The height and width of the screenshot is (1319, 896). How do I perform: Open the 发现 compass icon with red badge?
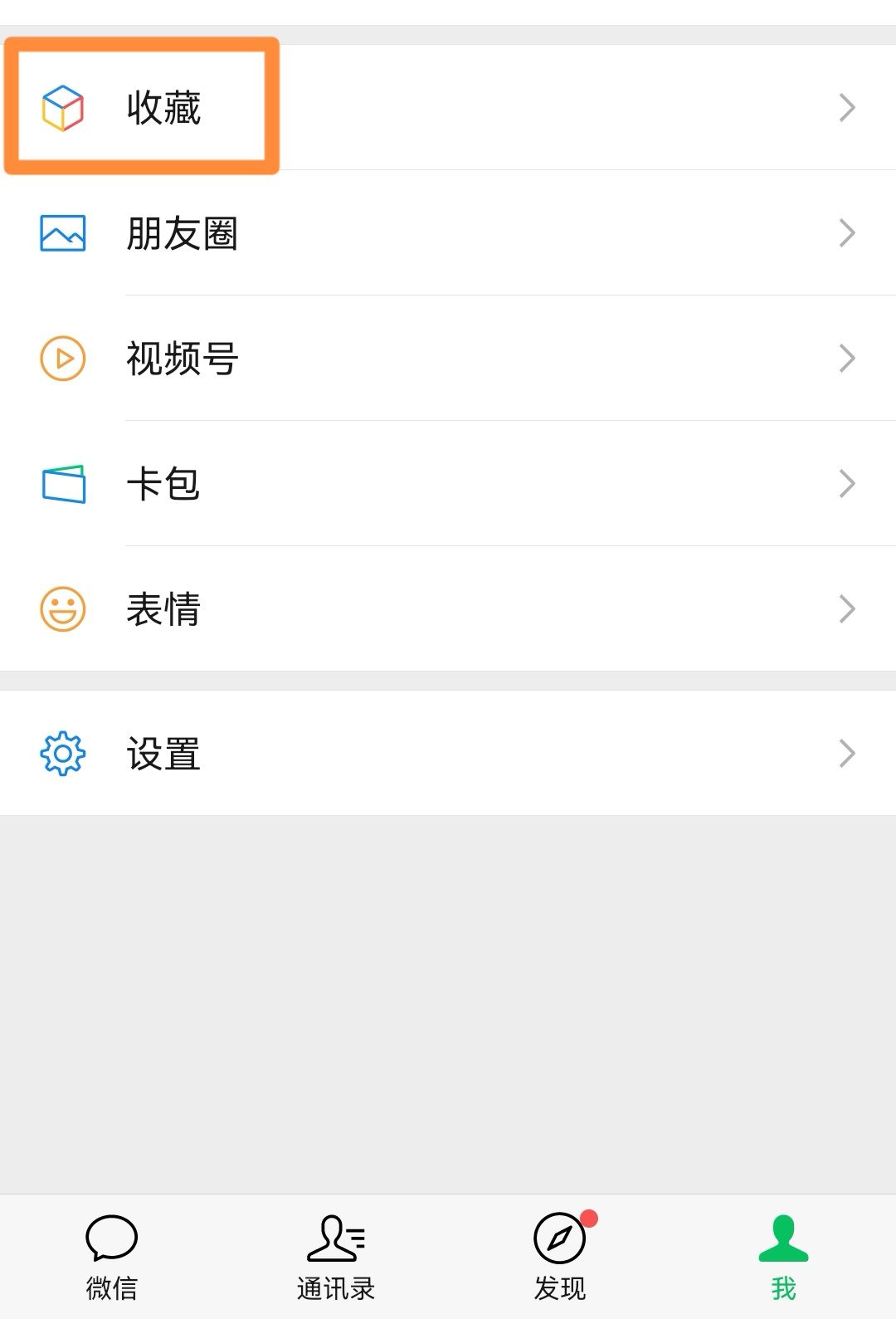pos(558,1243)
